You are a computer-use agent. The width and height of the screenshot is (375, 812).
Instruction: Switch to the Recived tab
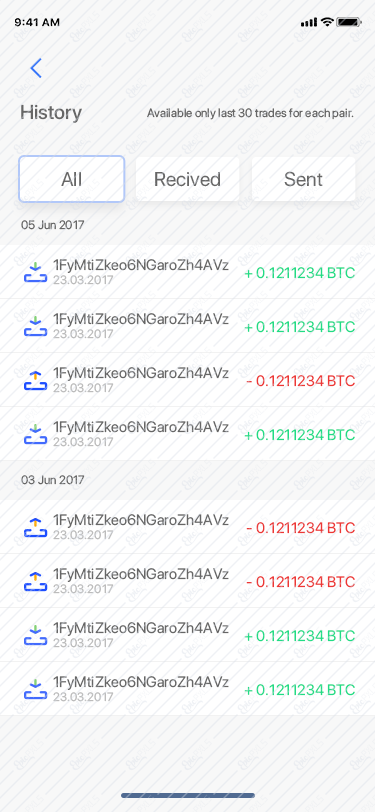[188, 179]
